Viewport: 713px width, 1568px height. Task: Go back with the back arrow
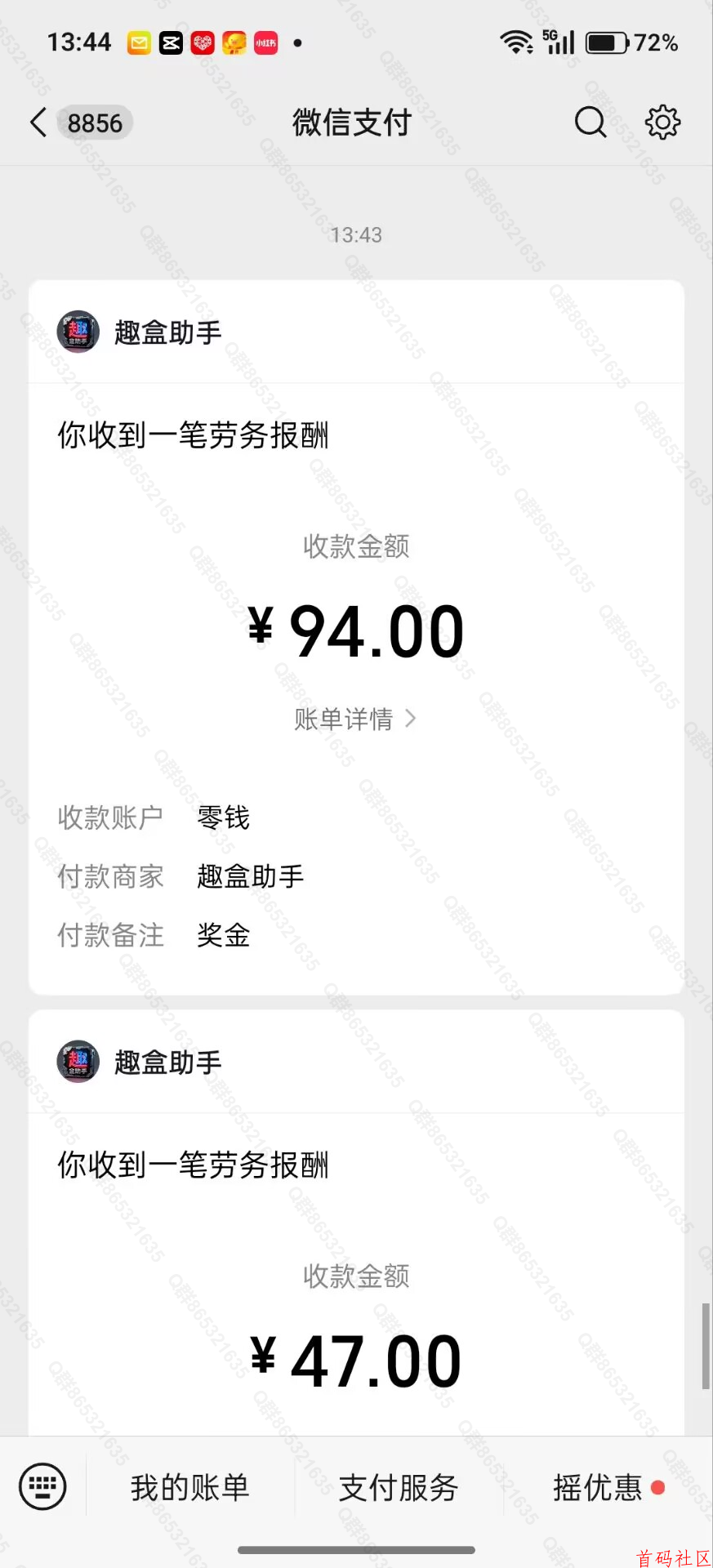coord(36,122)
